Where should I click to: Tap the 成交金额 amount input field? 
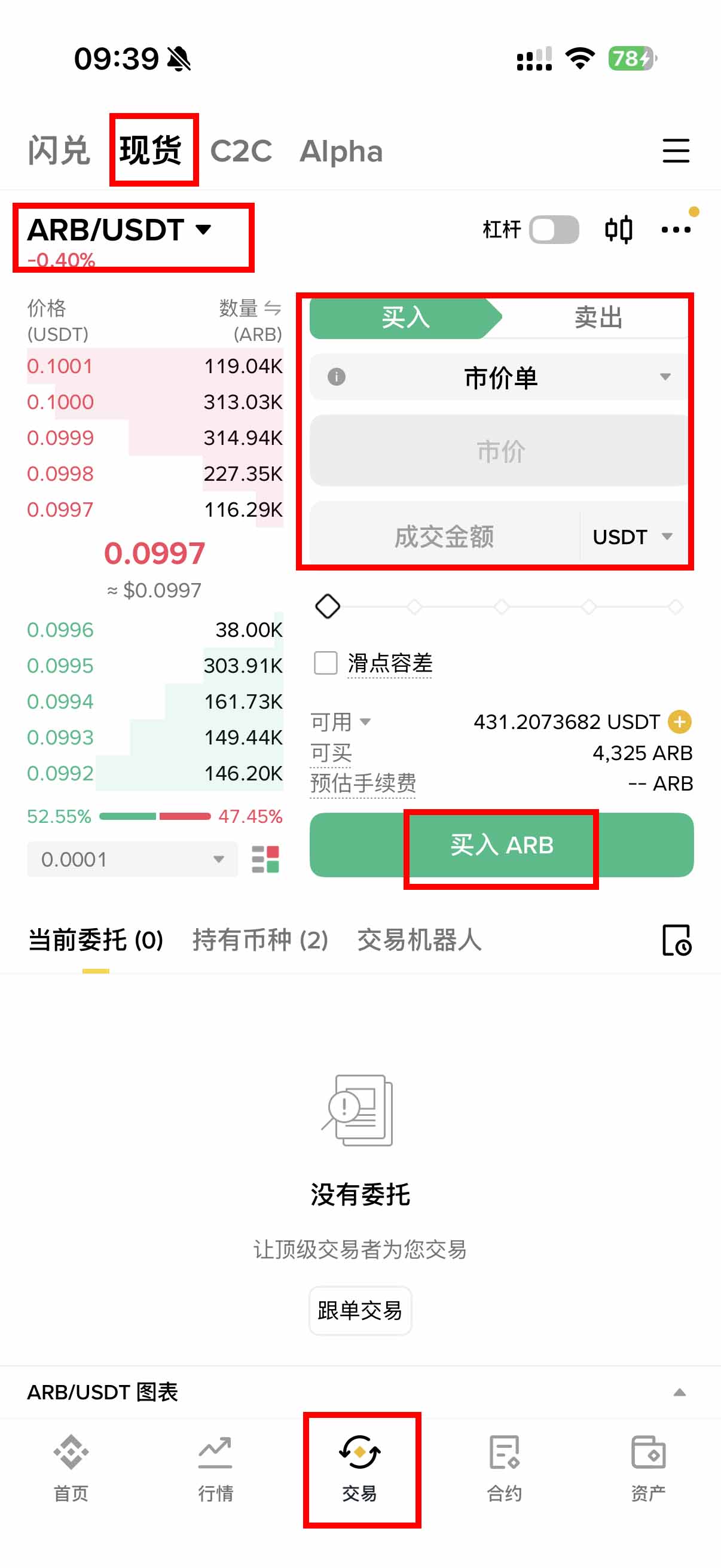(x=444, y=536)
